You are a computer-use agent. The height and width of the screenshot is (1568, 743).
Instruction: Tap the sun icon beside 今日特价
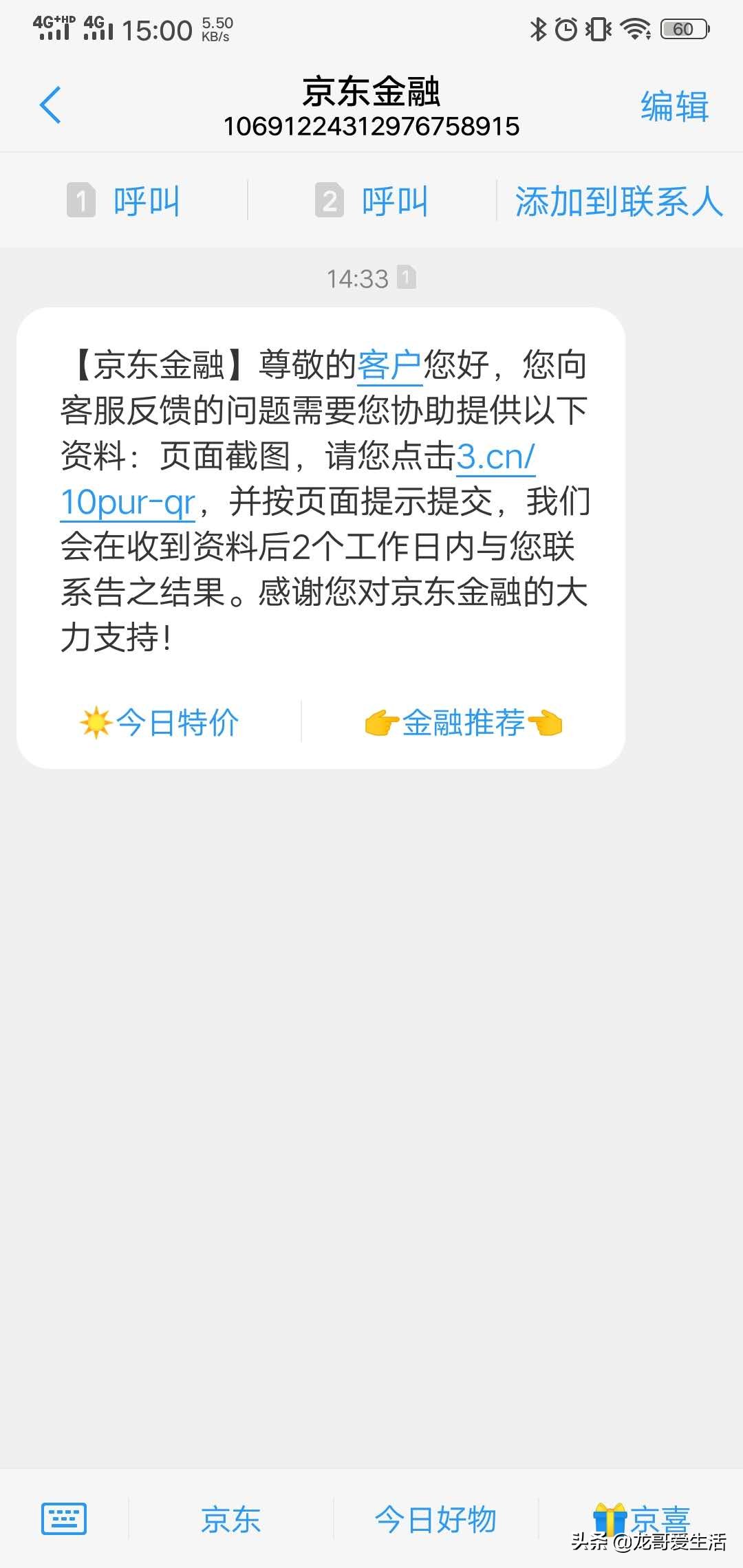[x=96, y=722]
